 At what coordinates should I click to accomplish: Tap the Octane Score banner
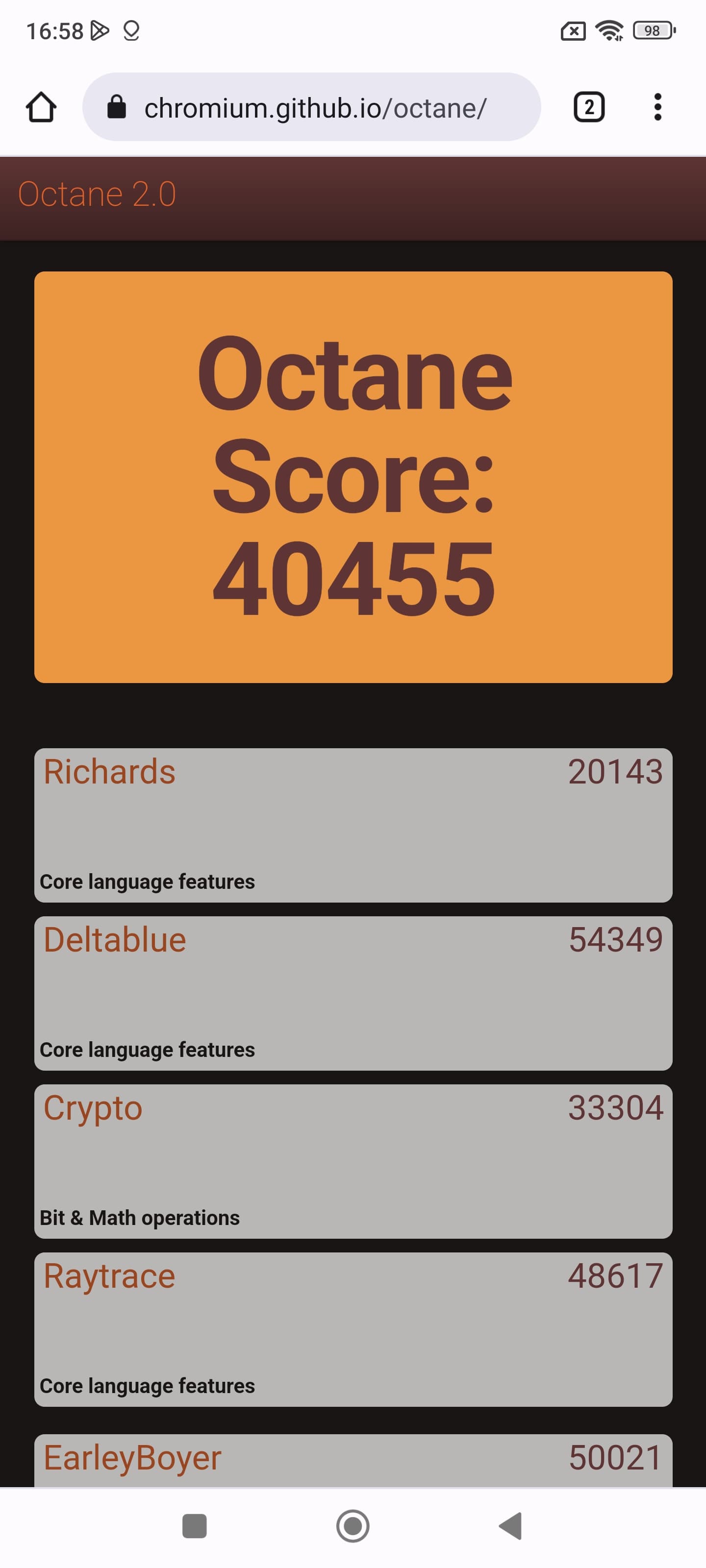353,477
